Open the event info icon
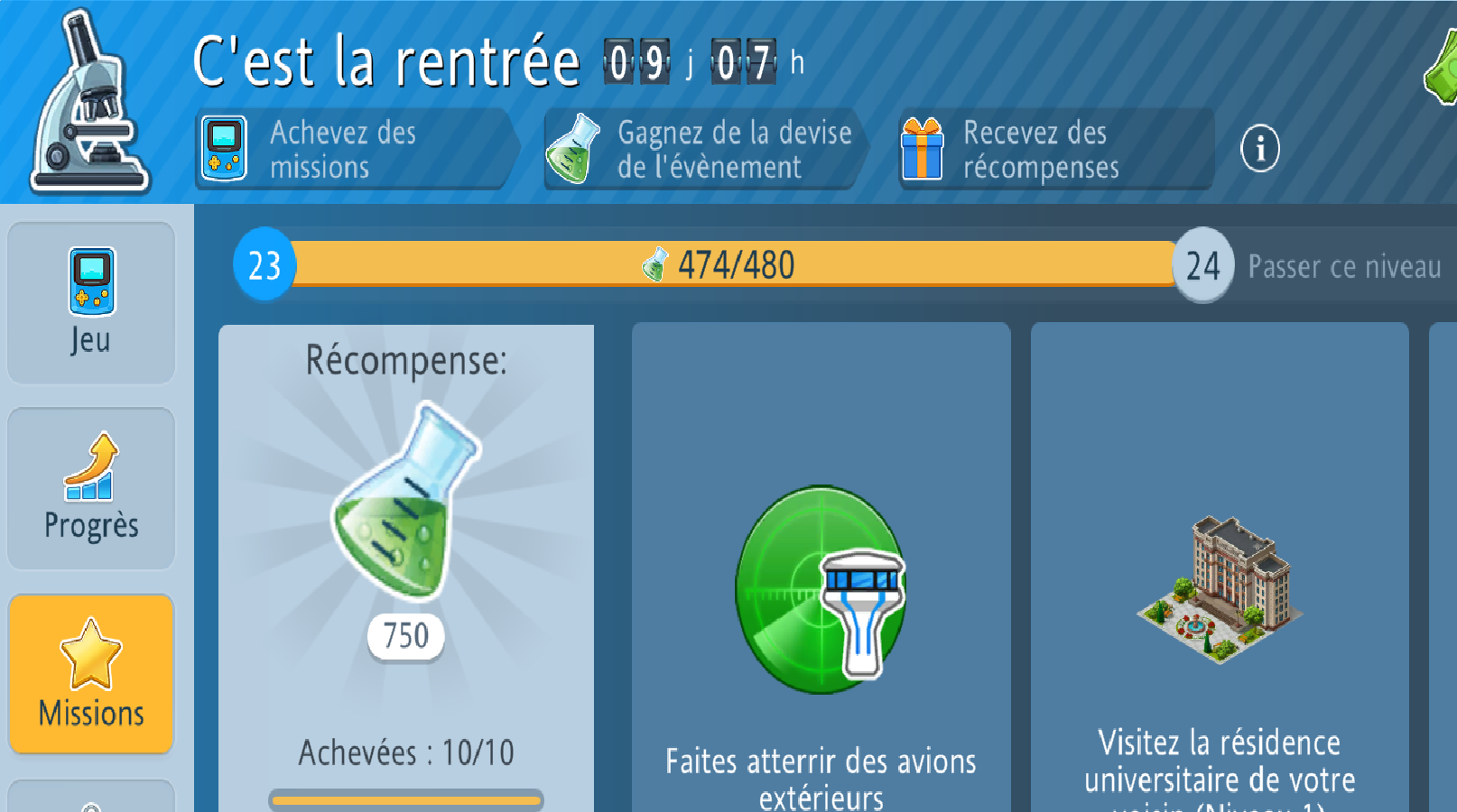The width and height of the screenshot is (1457, 812). point(1259,148)
